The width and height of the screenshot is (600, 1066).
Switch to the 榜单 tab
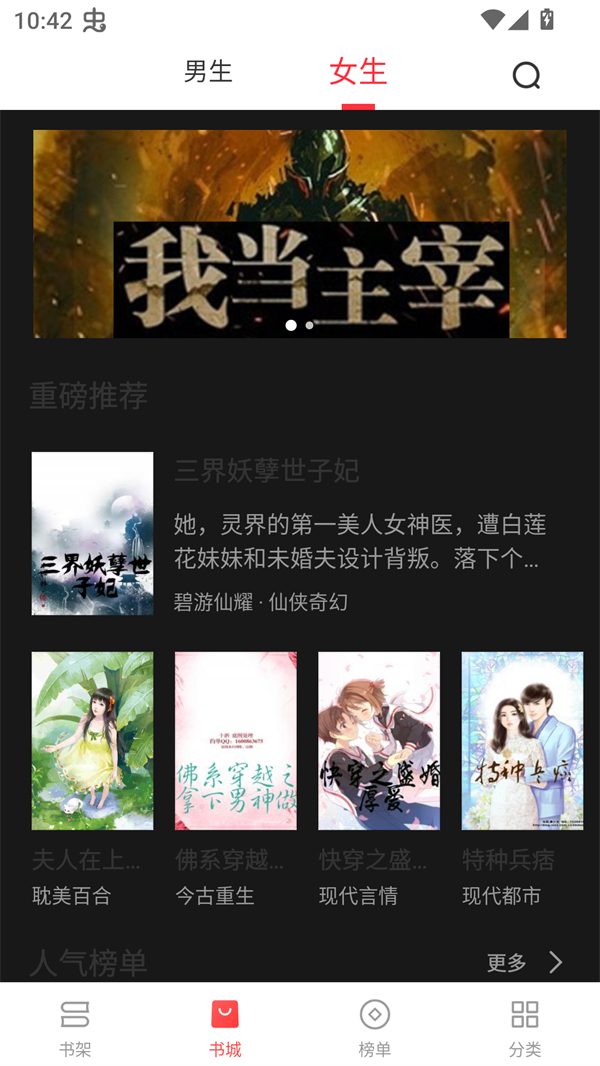coord(375,1026)
